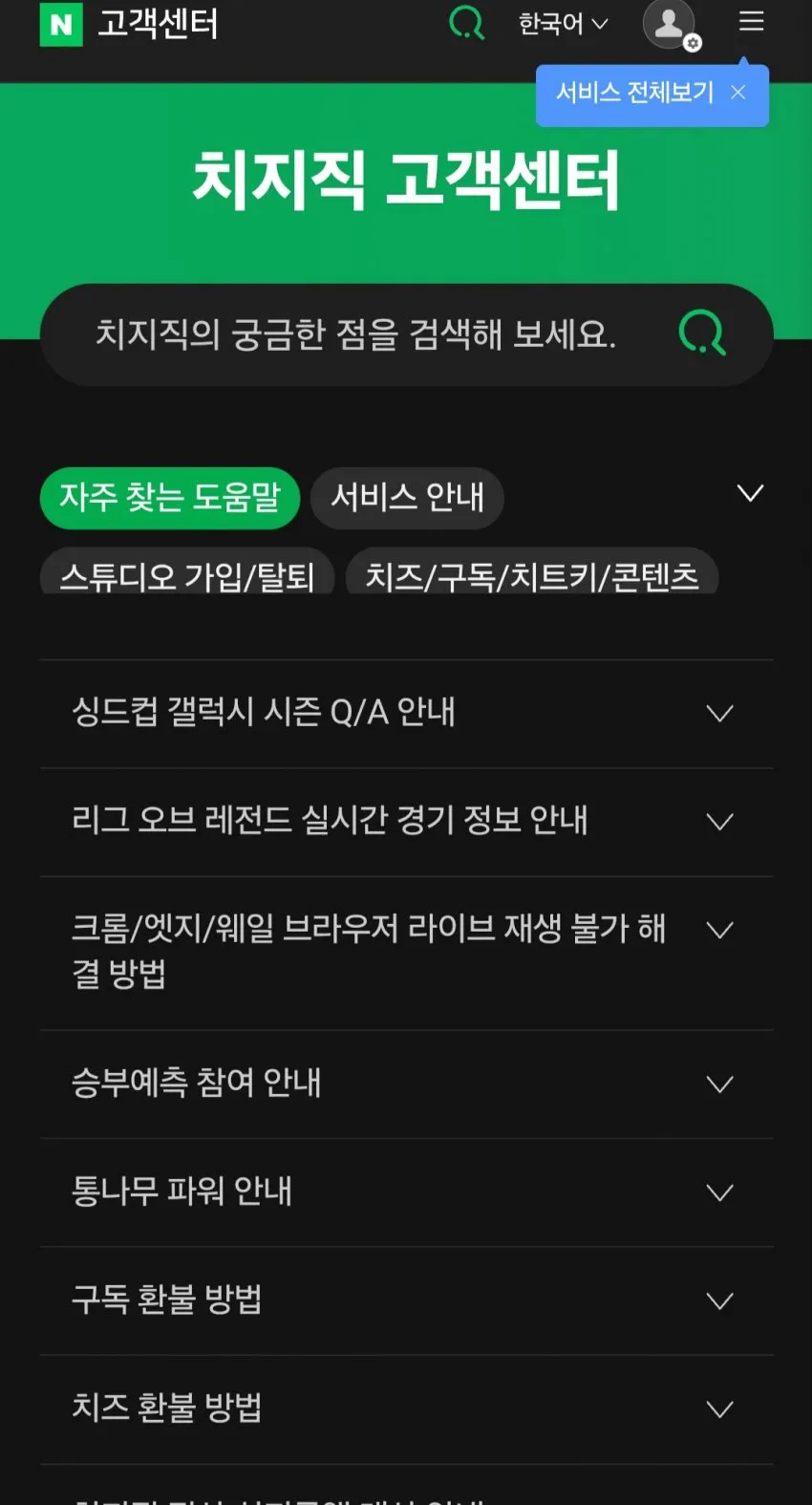
Task: Dismiss the 서비스 전체보기 tooltip
Action: point(737,92)
